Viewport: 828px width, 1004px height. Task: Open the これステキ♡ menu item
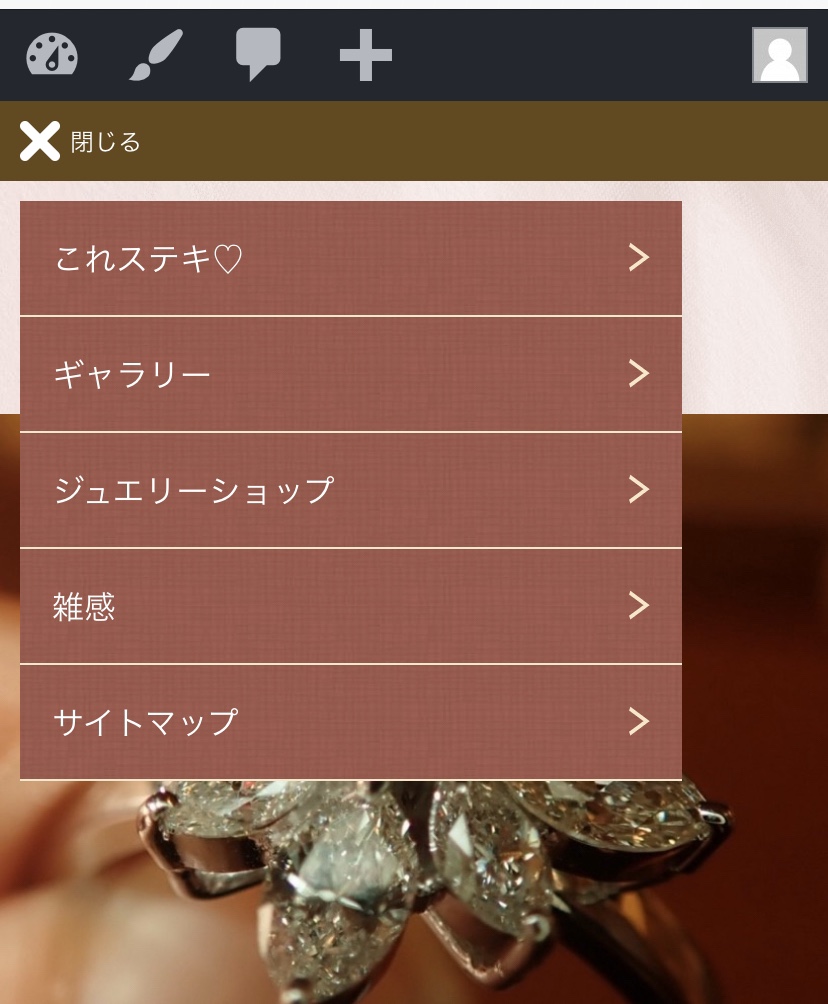pyautogui.click(x=350, y=259)
